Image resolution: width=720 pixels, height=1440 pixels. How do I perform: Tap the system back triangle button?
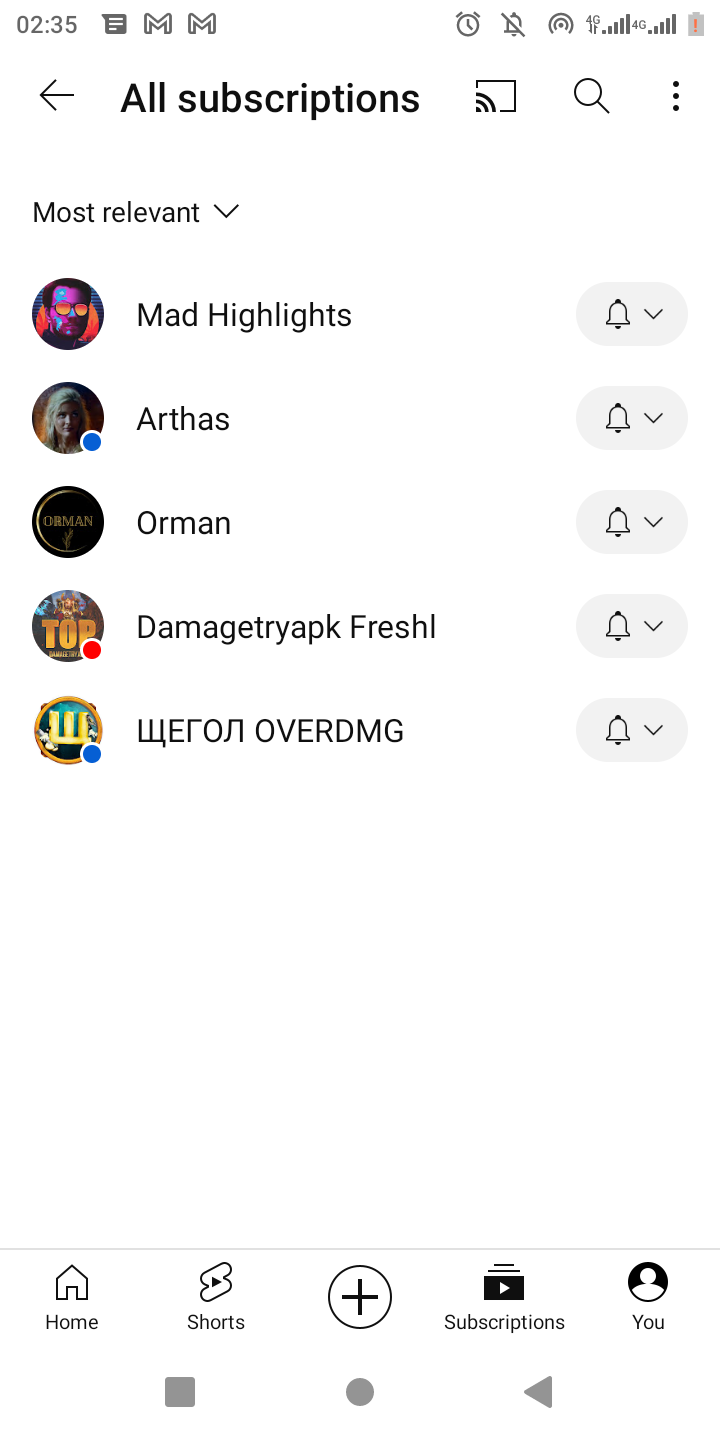539,1391
